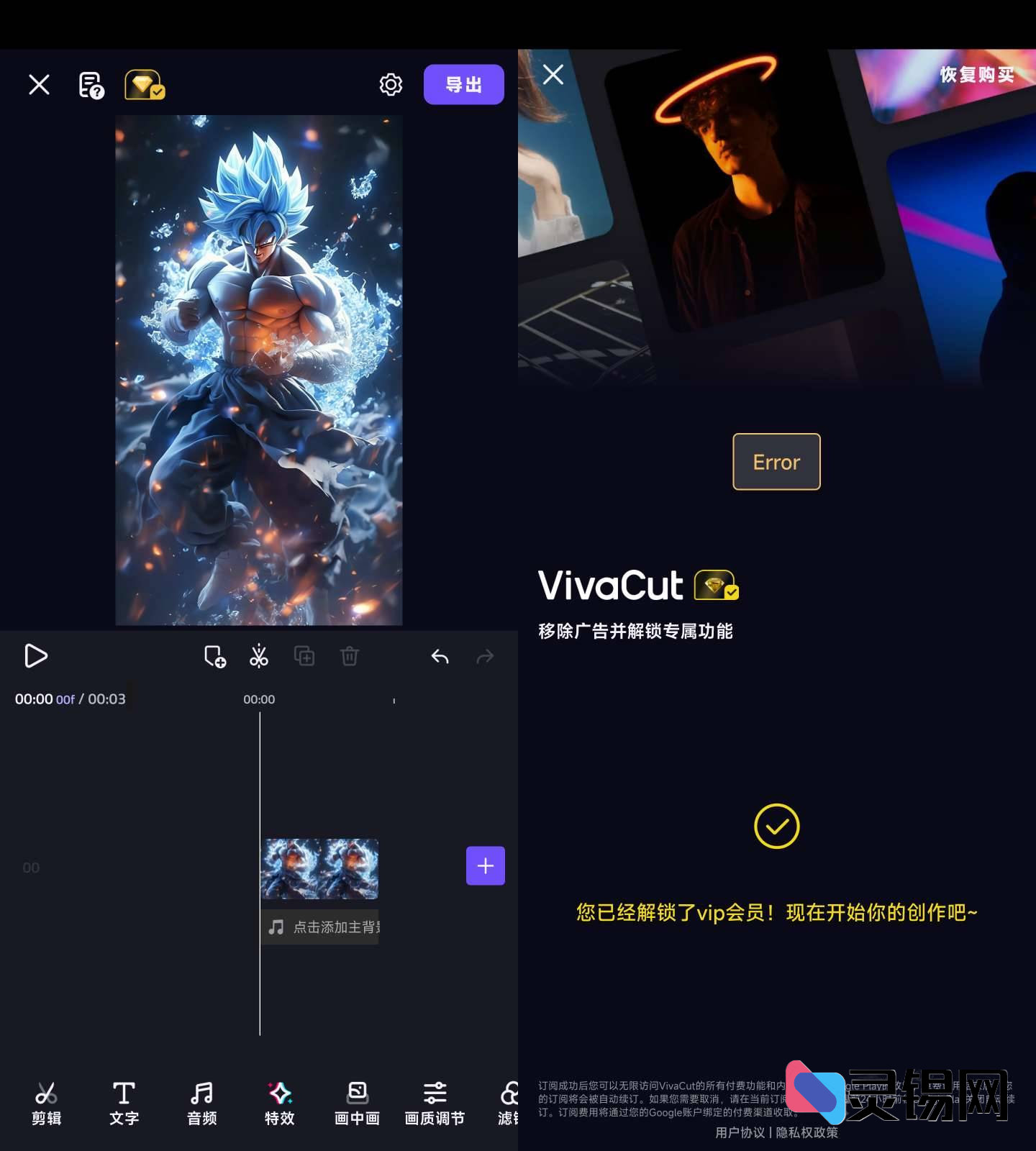The height and width of the screenshot is (1151, 1036).
Task: Select the Goku clip thumbnail on timeline
Action: pos(319,869)
